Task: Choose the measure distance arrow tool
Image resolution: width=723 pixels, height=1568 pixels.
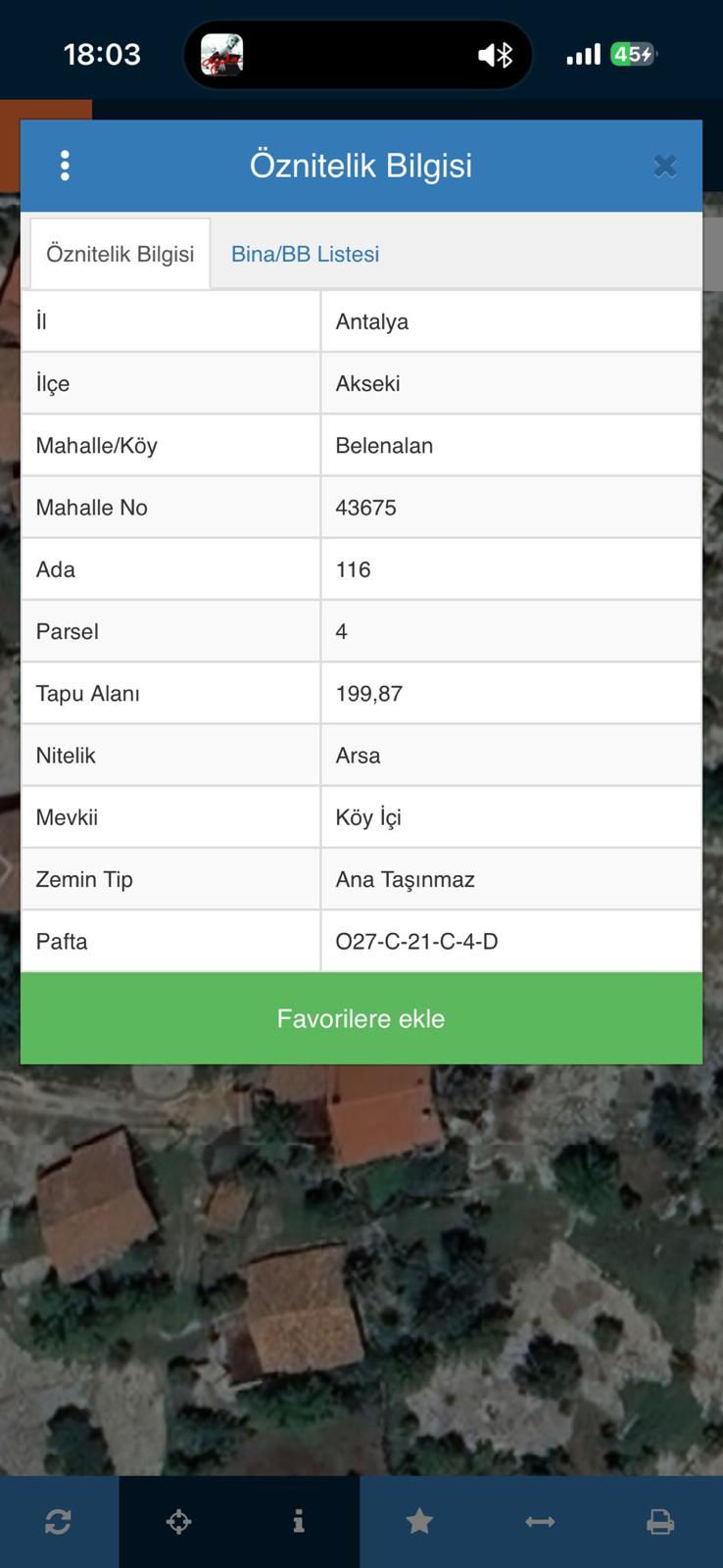Action: 540,1522
